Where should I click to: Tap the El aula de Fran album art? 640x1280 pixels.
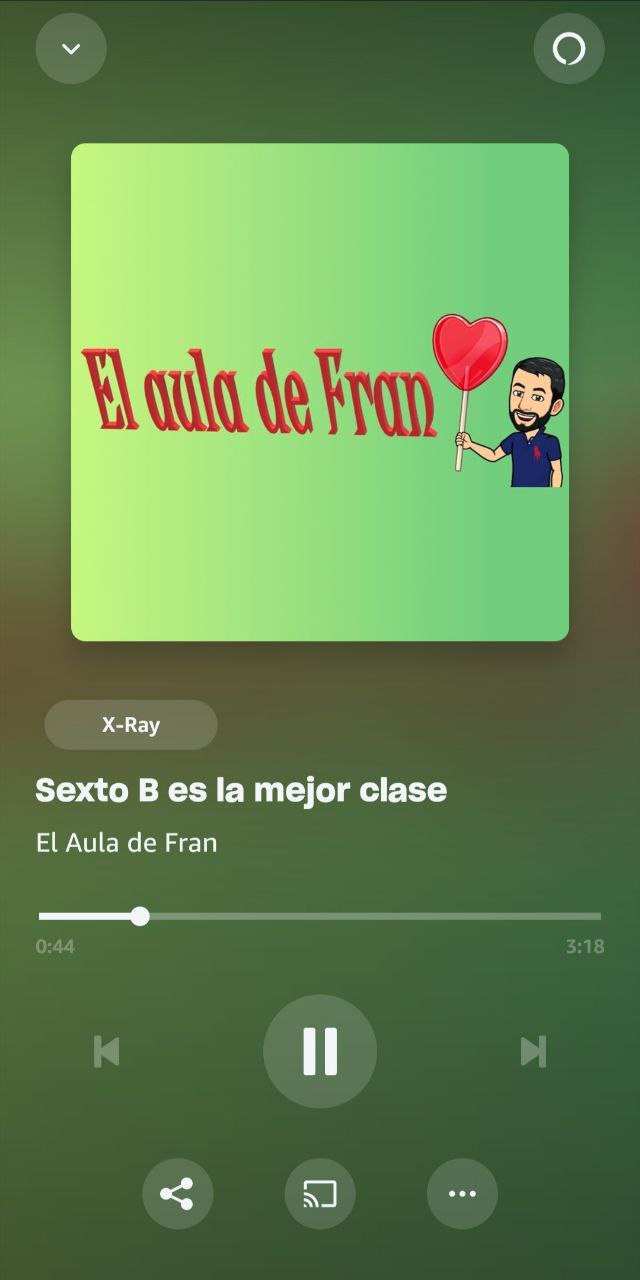320,392
